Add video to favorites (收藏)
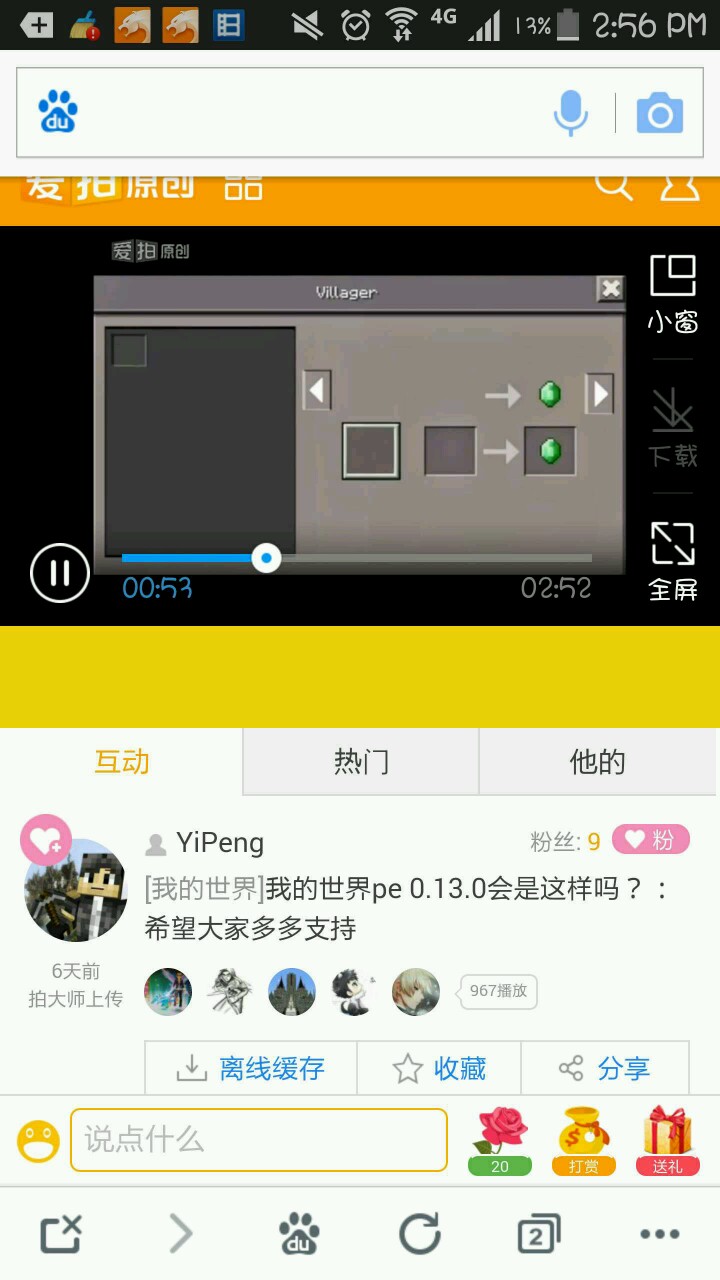Viewport: 720px width, 1280px height. (439, 1068)
